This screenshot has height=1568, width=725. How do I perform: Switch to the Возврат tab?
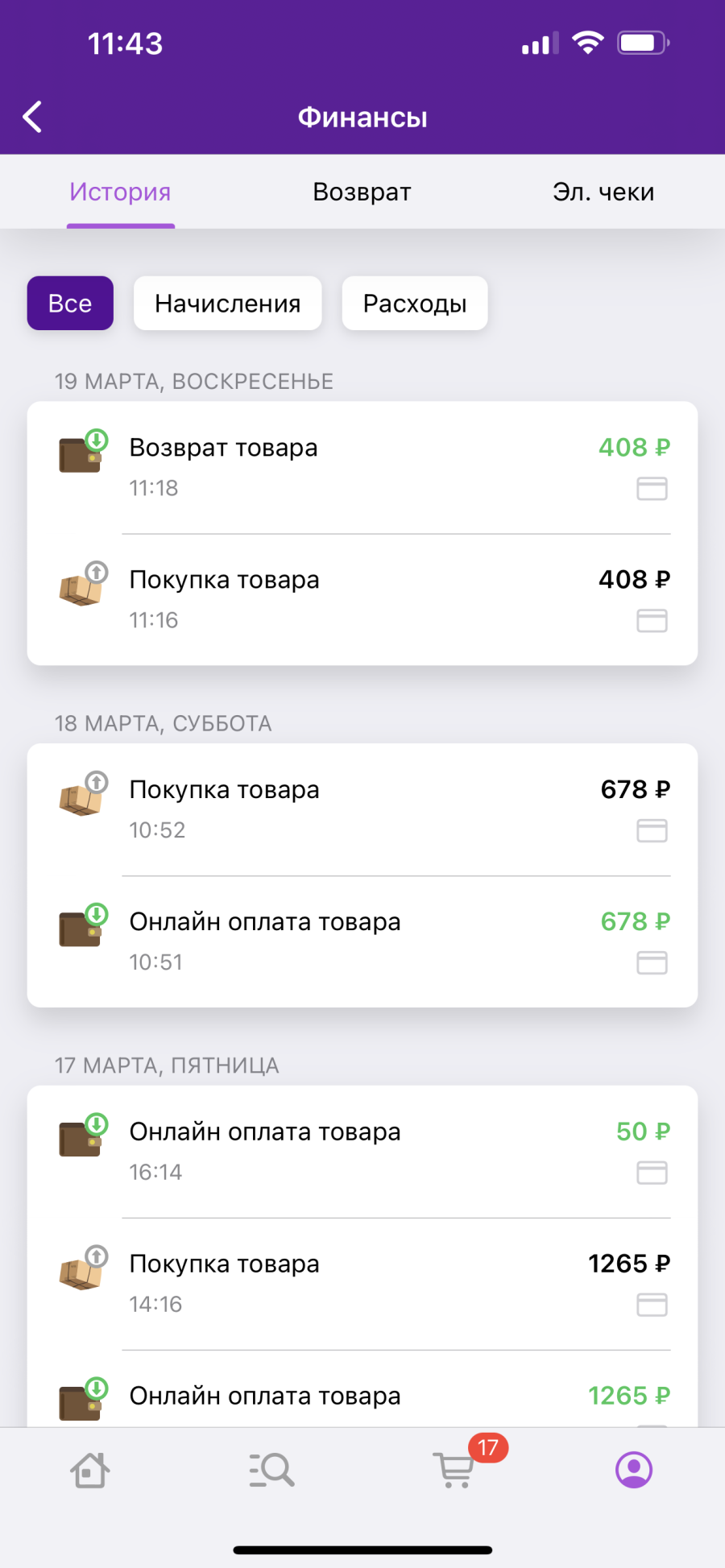(362, 192)
